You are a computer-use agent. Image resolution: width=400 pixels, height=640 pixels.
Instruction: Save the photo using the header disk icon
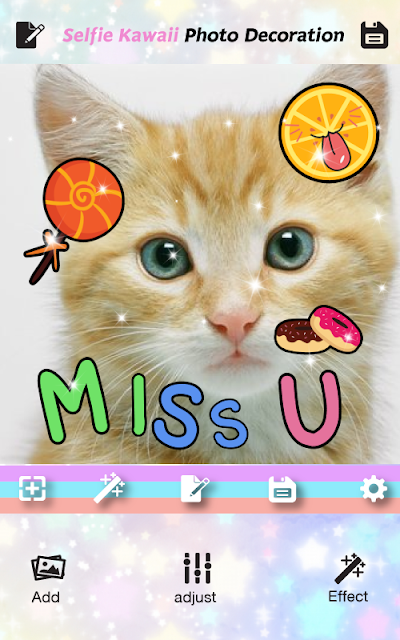(x=374, y=35)
